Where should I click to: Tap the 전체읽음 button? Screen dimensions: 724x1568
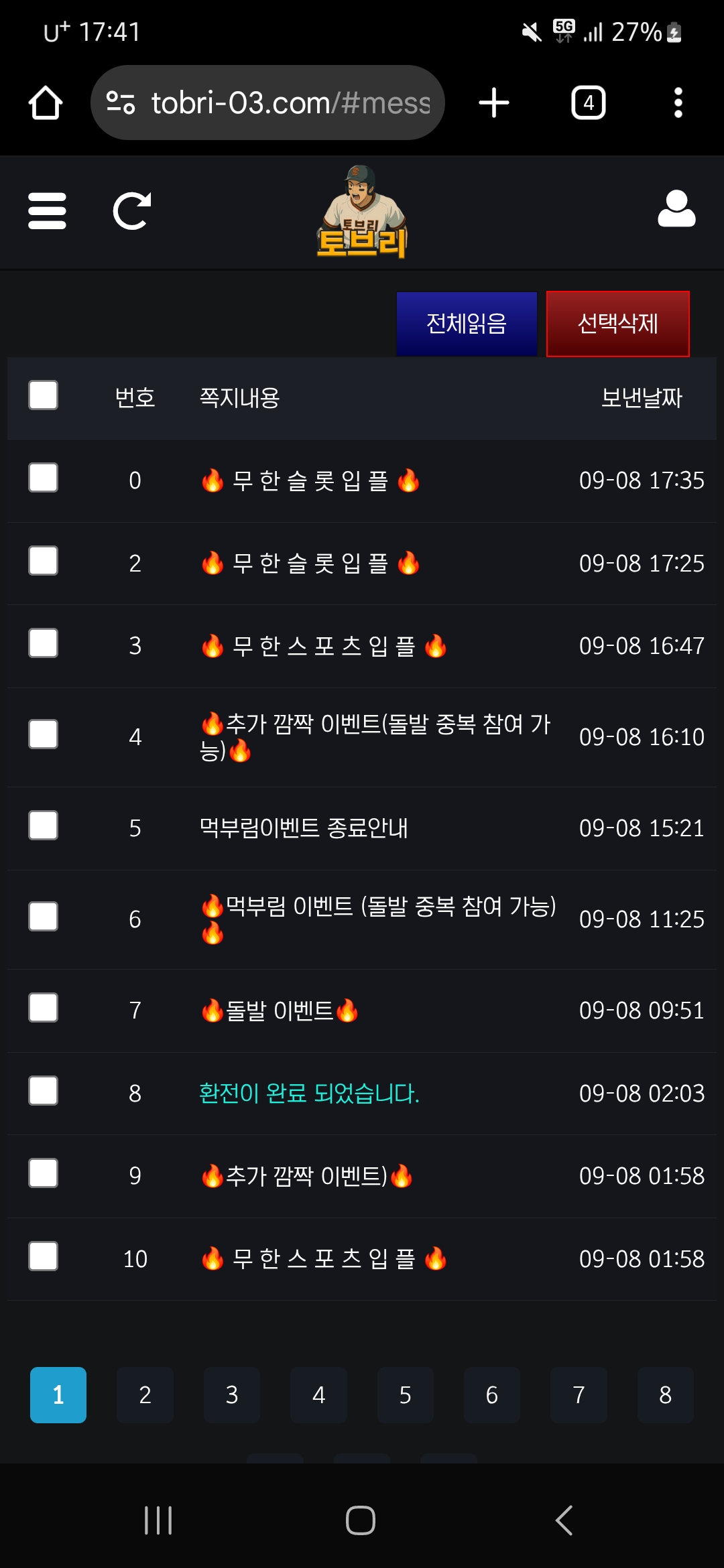pyautogui.click(x=467, y=324)
